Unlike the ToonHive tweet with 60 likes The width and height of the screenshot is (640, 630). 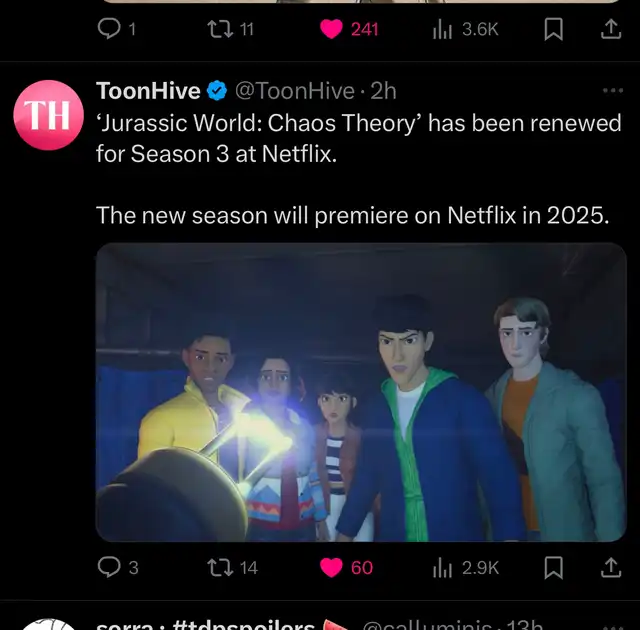[x=331, y=567]
